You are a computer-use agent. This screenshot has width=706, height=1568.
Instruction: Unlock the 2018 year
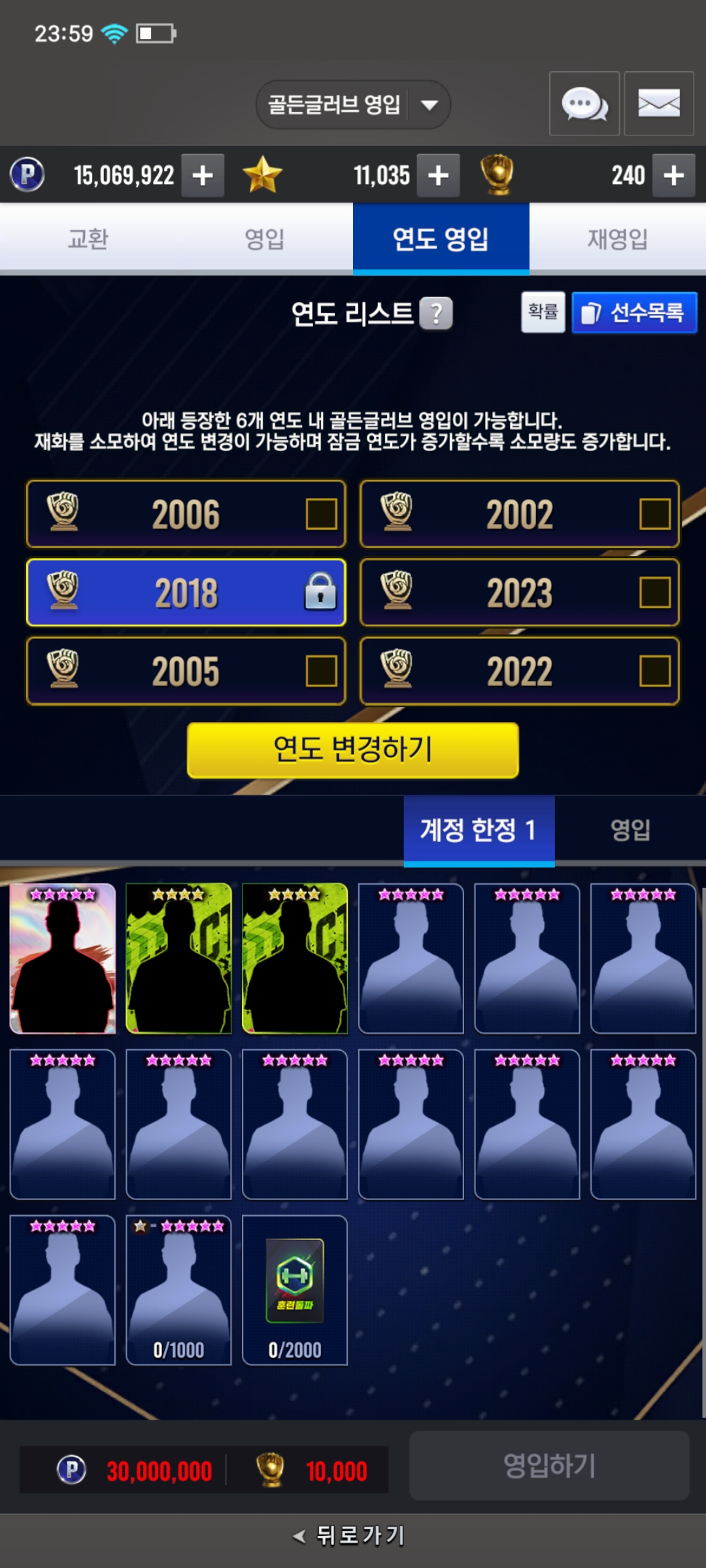pyautogui.click(x=320, y=592)
